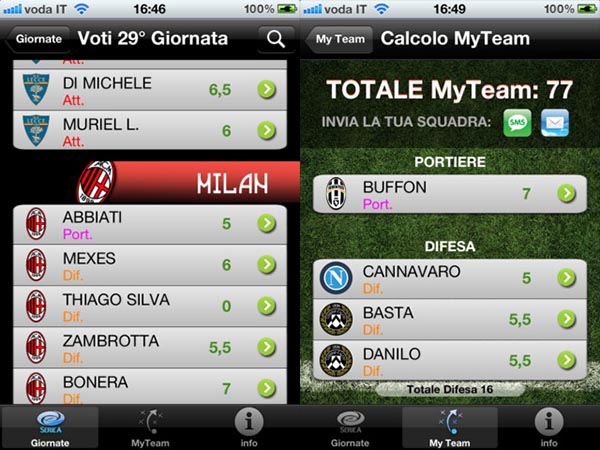View ABBIATI goalkeeper details
The width and height of the screenshot is (600, 450).
click(x=150, y=224)
